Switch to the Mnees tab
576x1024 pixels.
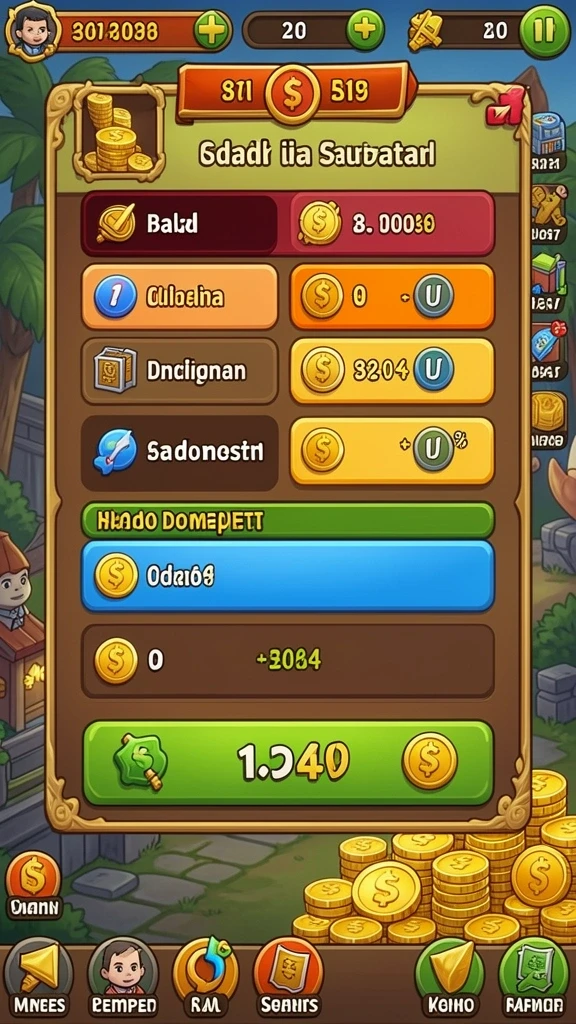pos(38,976)
